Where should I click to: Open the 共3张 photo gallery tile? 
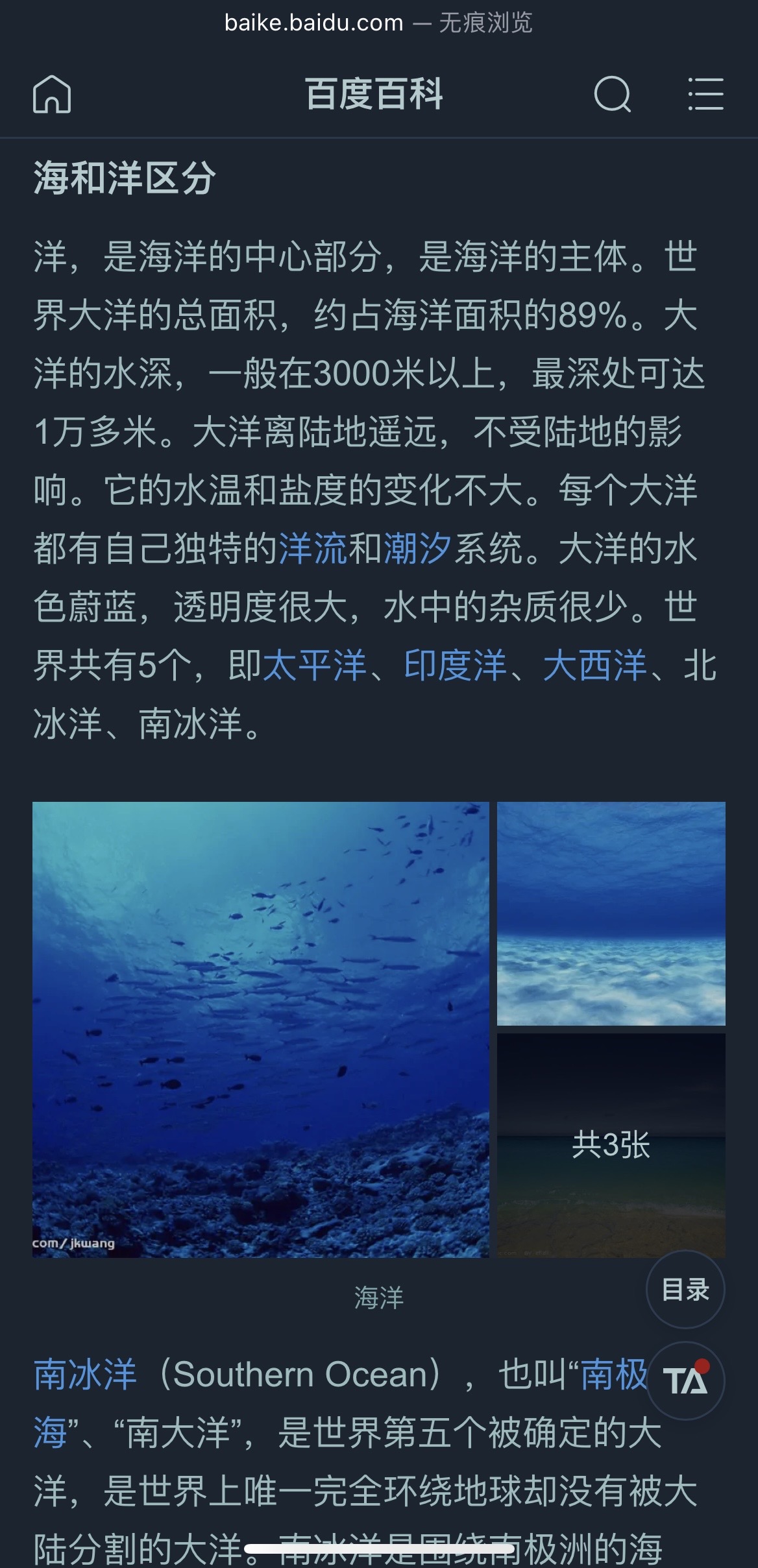point(611,1146)
